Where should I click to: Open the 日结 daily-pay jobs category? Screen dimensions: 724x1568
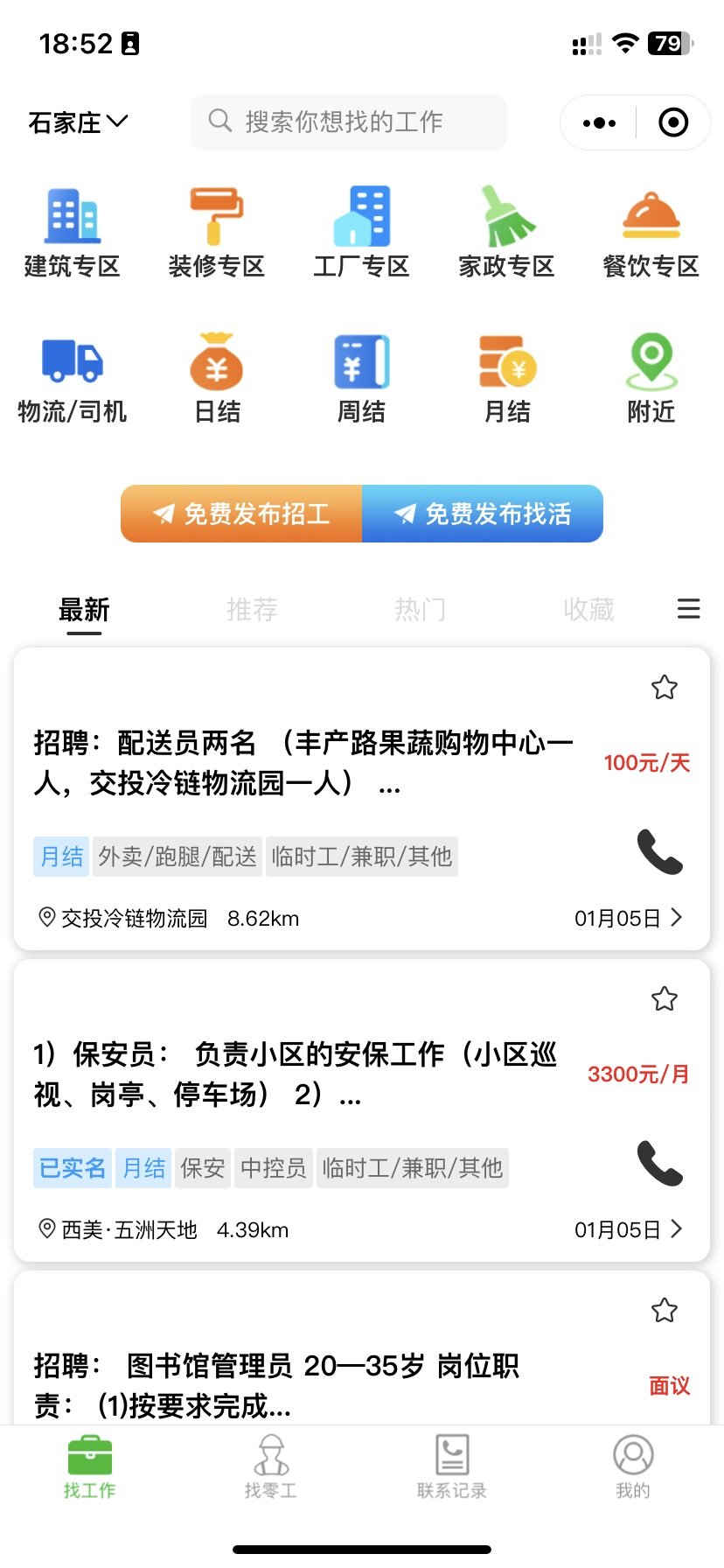click(x=217, y=374)
